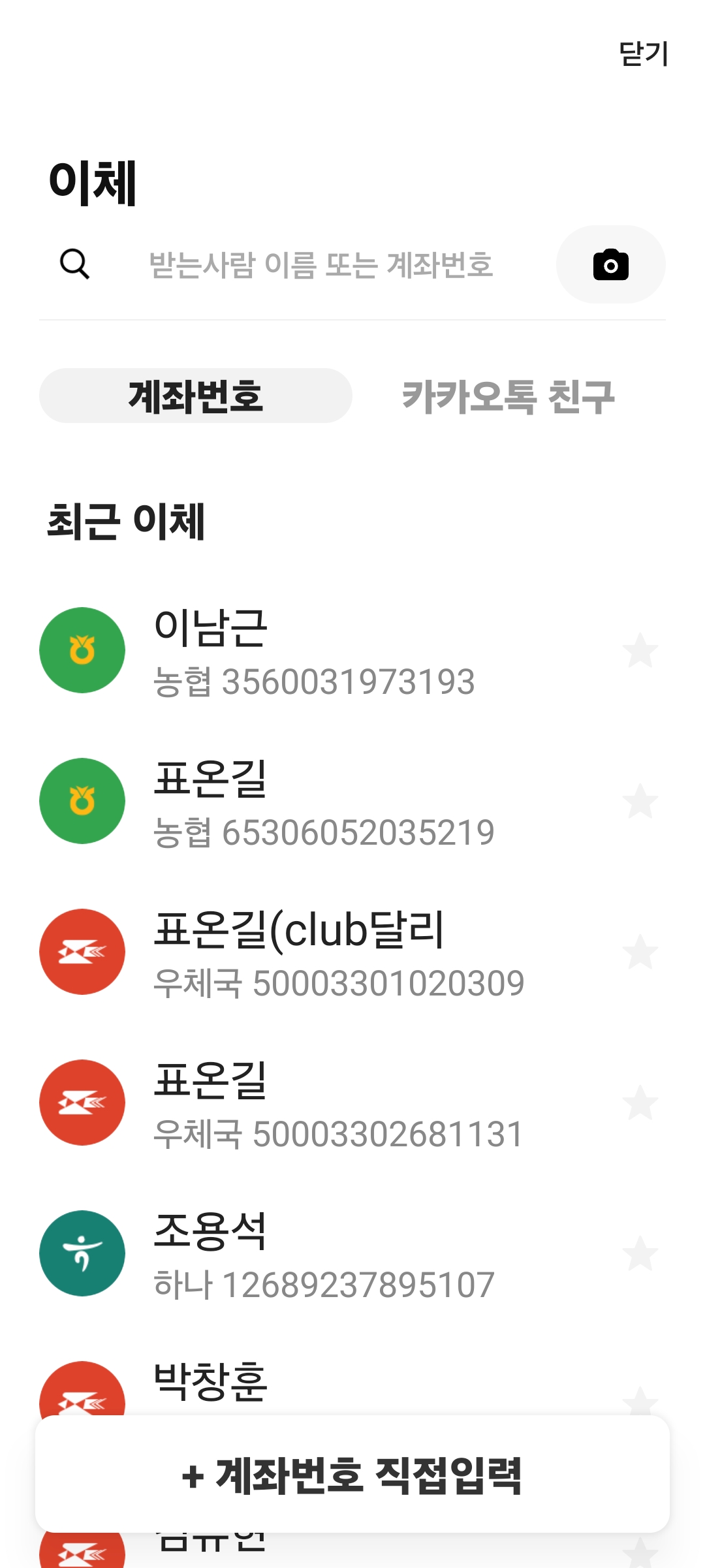705x1568 pixels.
Task: Add 조용석 to favorites via star
Action: 640,1254
